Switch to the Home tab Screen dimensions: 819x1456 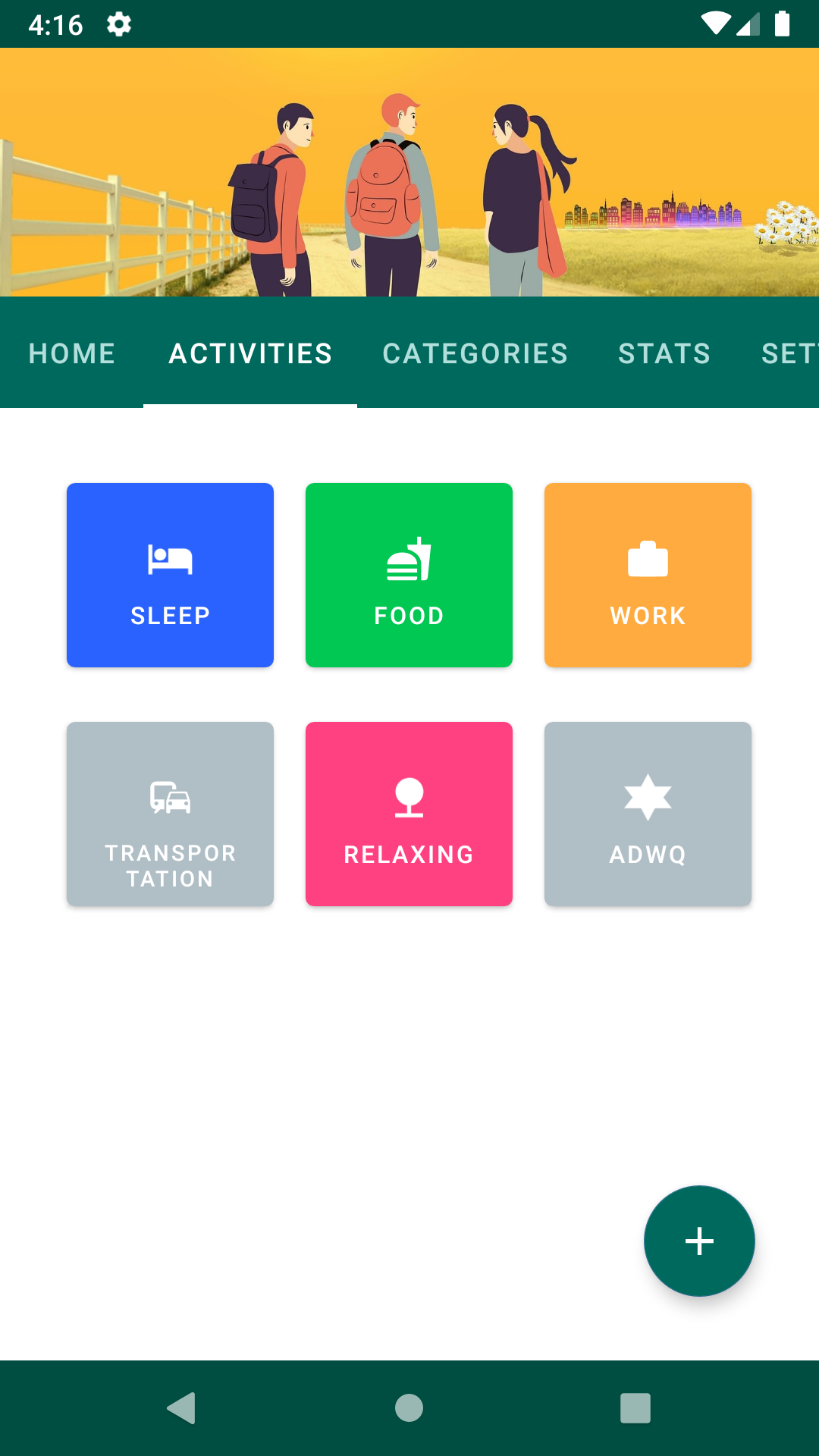[x=72, y=353]
